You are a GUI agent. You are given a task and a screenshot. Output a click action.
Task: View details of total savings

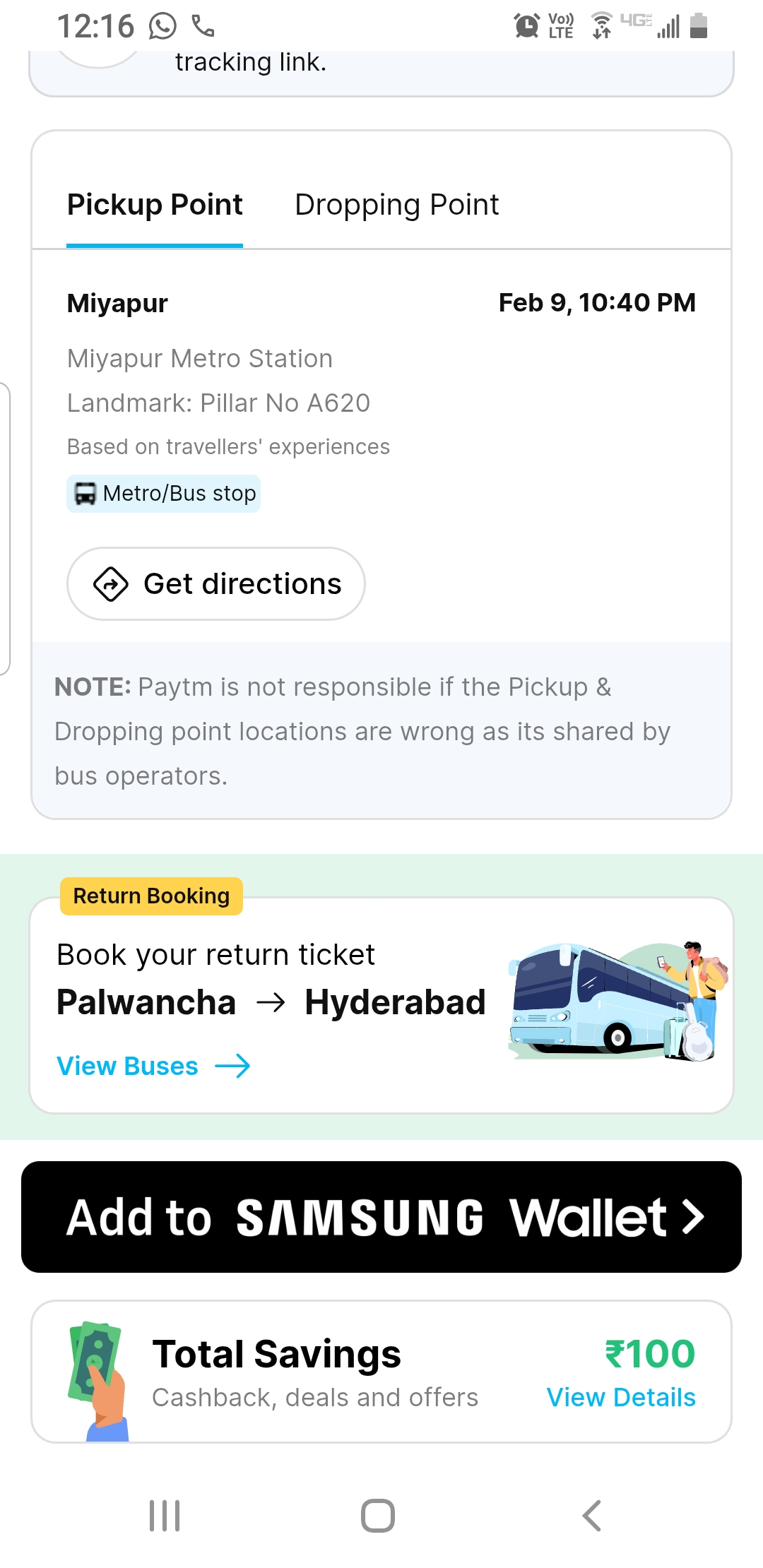click(x=620, y=1397)
